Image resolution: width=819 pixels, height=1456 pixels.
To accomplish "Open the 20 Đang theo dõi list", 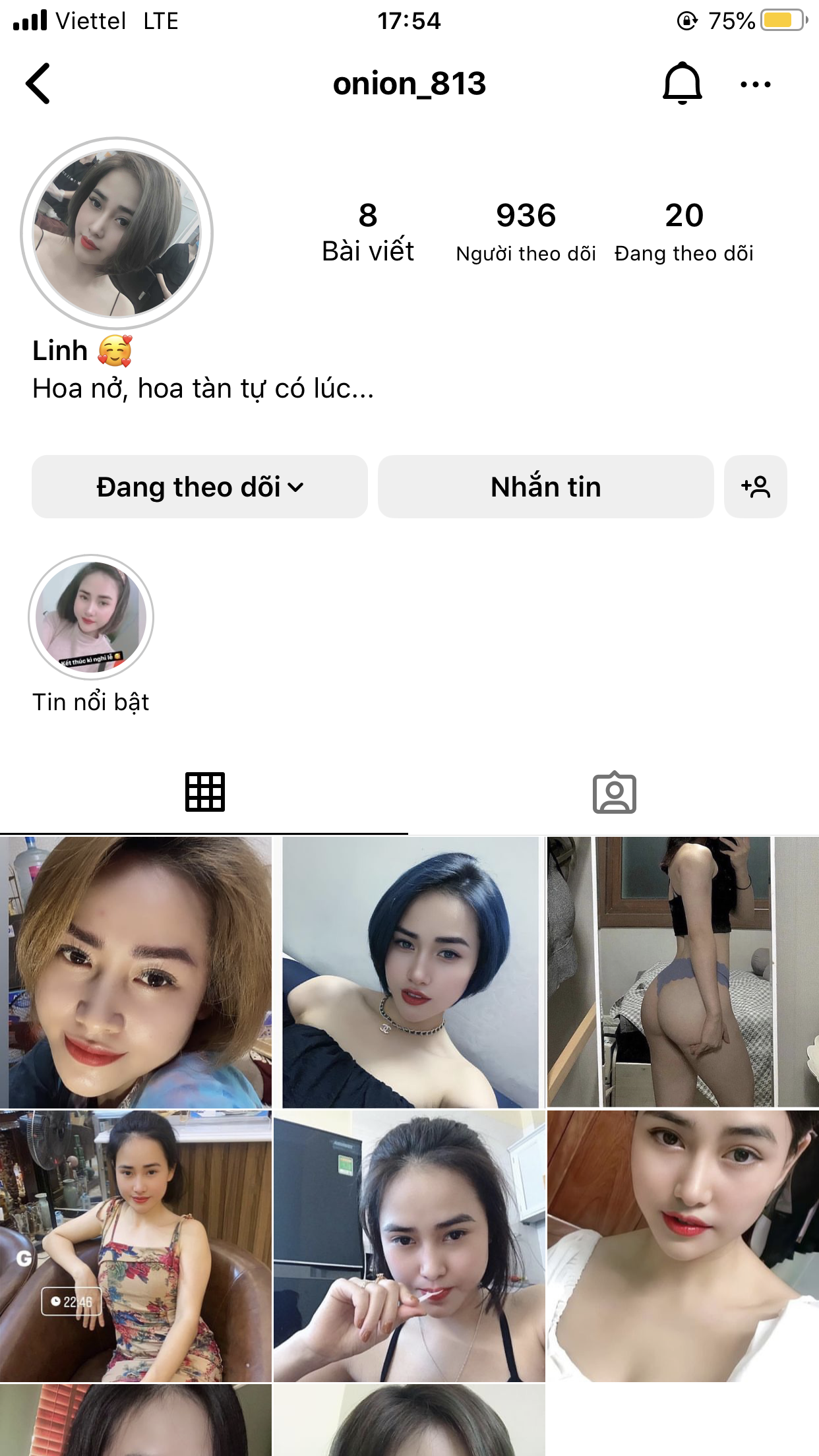I will click(684, 231).
